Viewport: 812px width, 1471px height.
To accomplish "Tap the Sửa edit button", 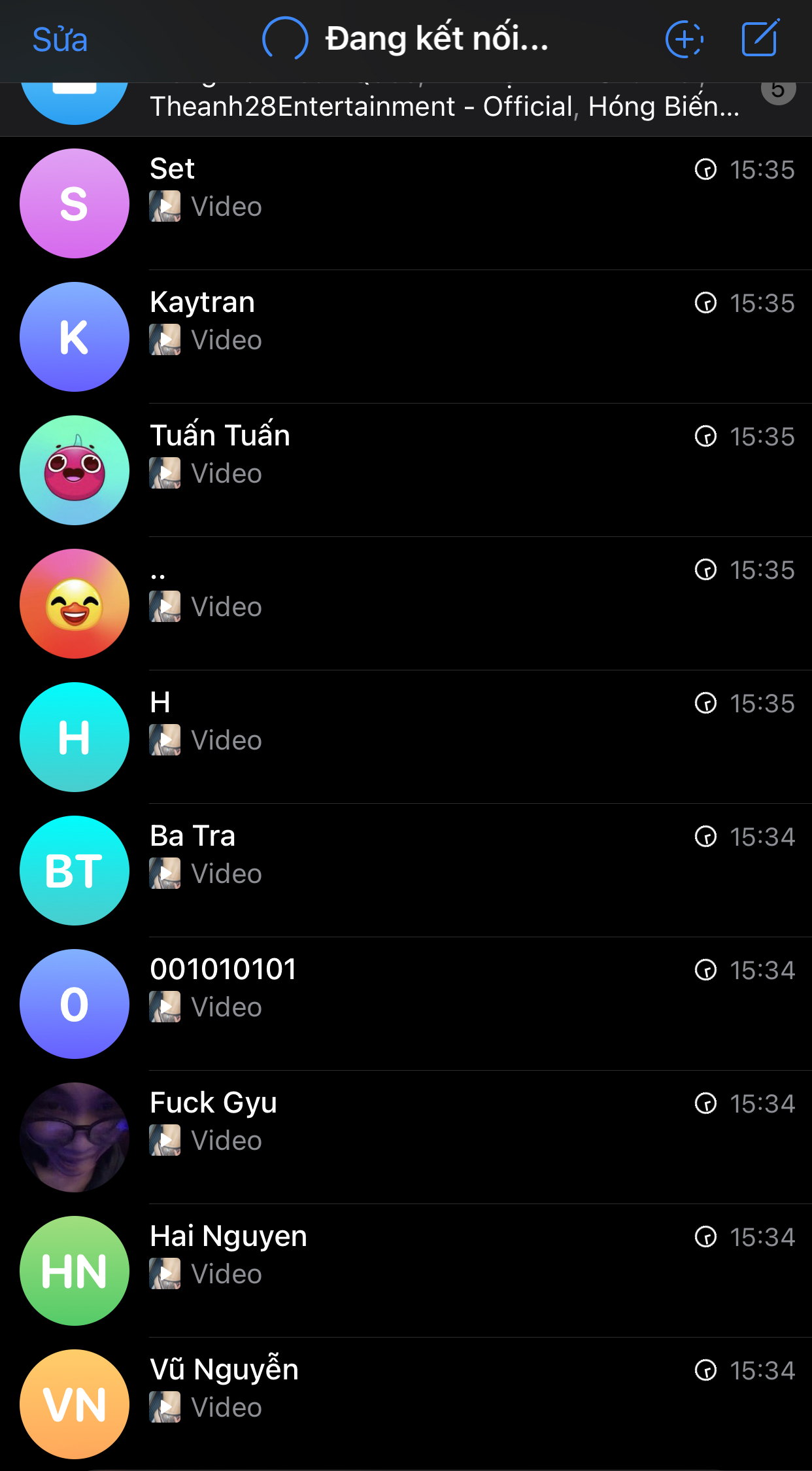I will pyautogui.click(x=60, y=39).
